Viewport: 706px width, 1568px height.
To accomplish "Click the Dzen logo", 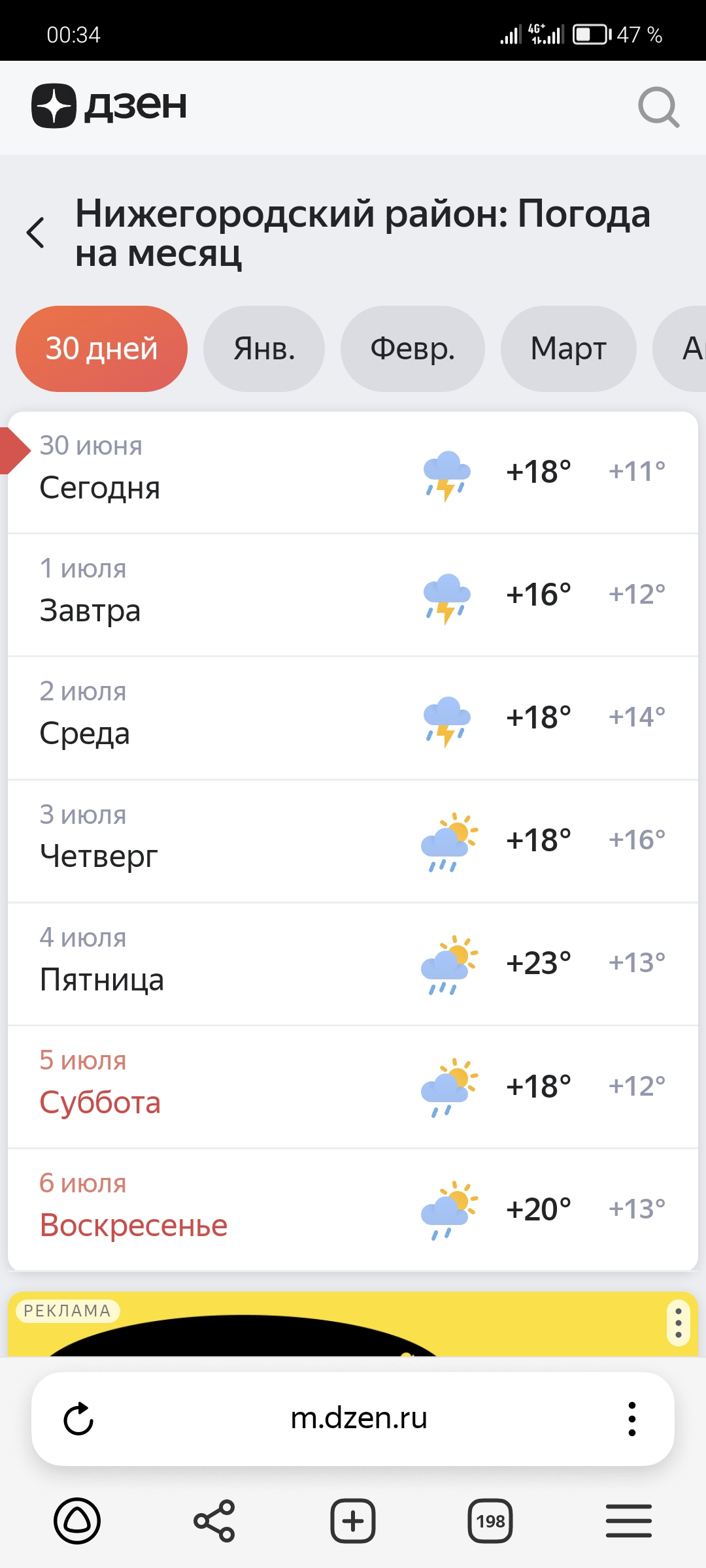I will pos(108,106).
